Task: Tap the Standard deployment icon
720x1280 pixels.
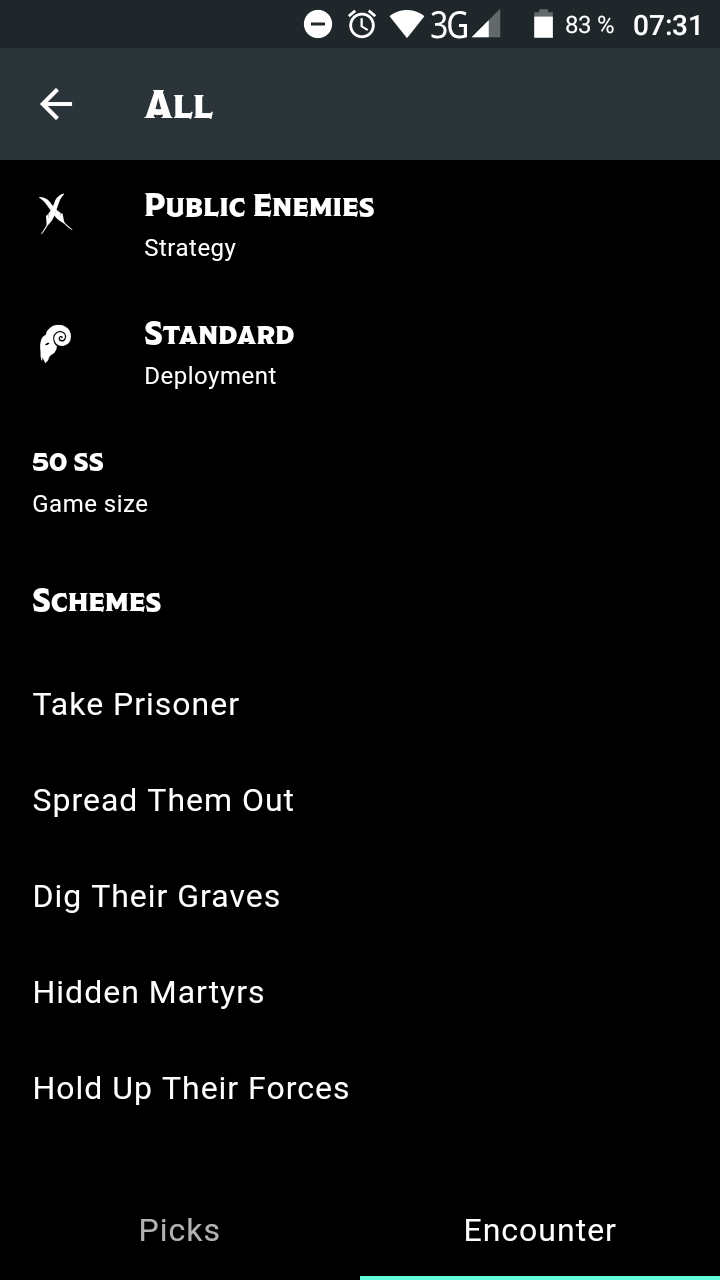Action: tap(55, 345)
